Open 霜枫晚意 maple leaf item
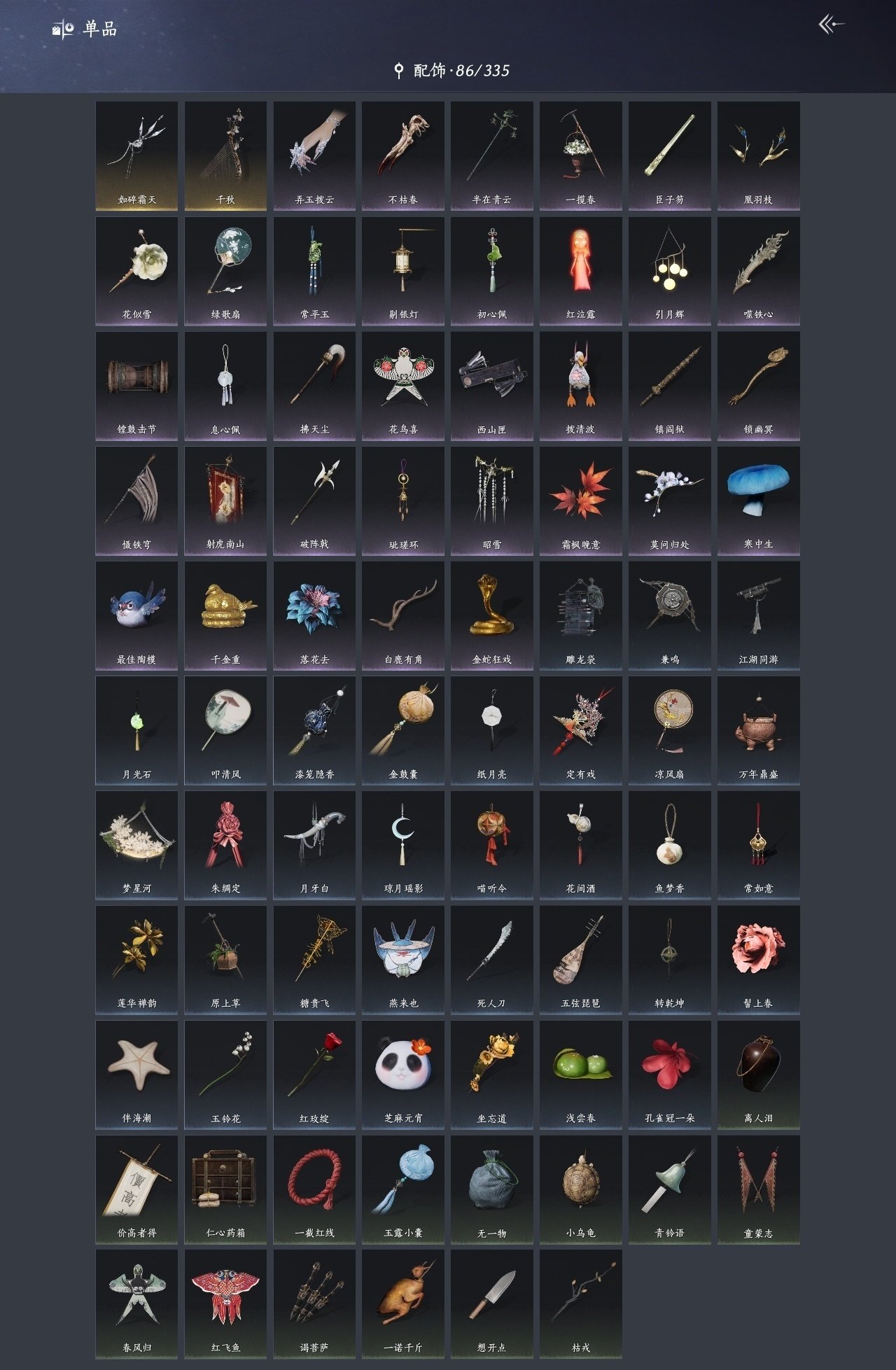896x1370 pixels. (580, 500)
